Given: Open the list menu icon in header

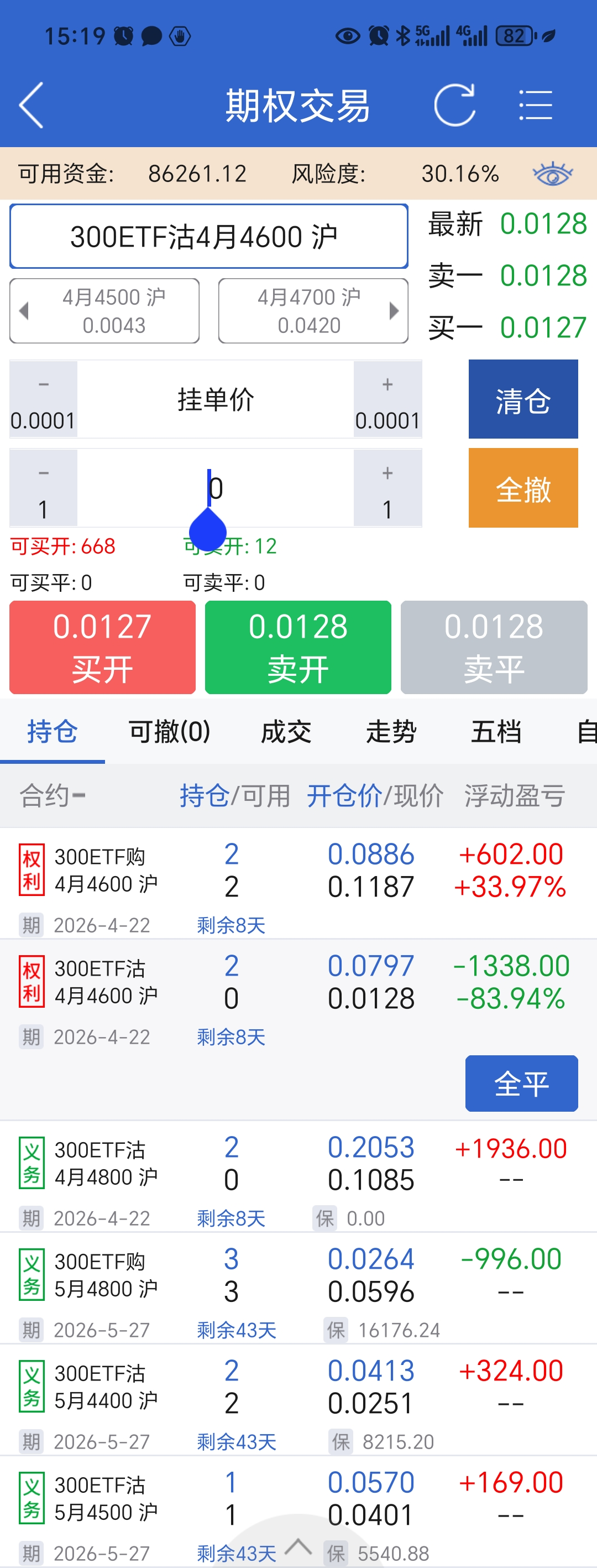Looking at the screenshot, I should tap(536, 105).
